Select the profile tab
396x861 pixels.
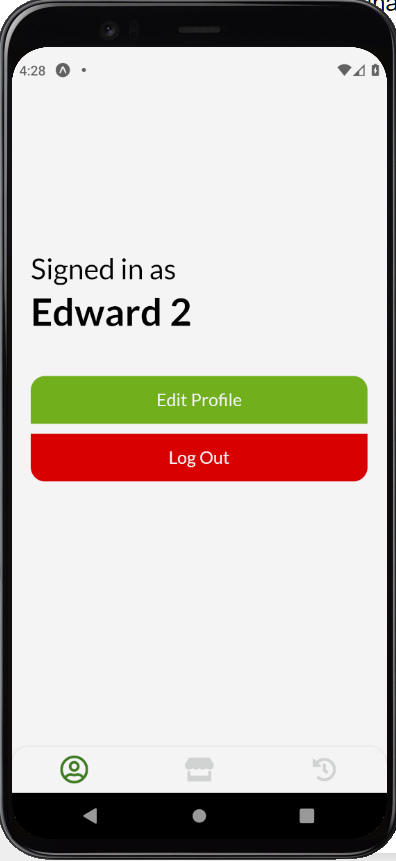(x=74, y=769)
